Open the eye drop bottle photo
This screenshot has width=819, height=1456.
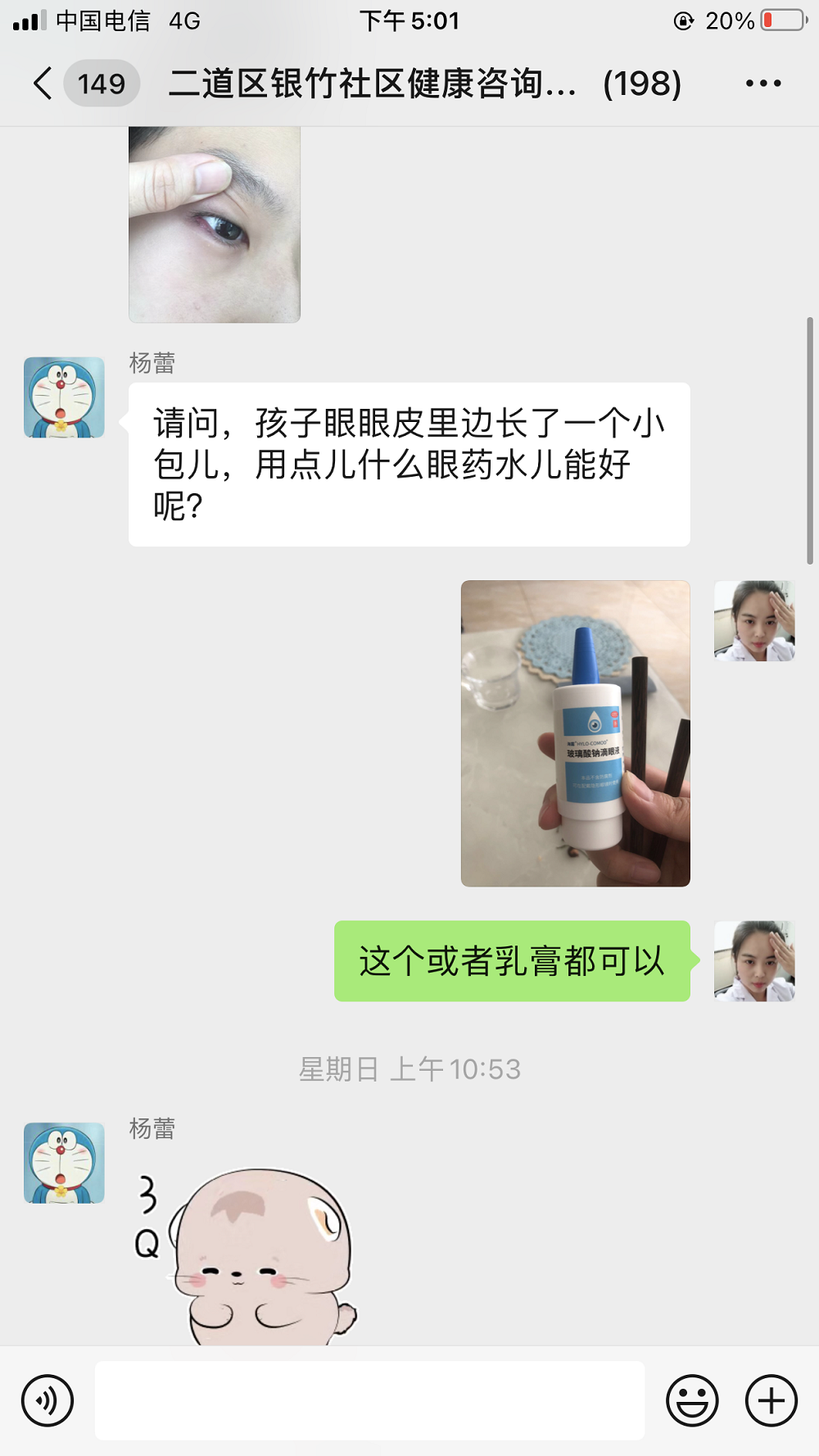[575, 733]
